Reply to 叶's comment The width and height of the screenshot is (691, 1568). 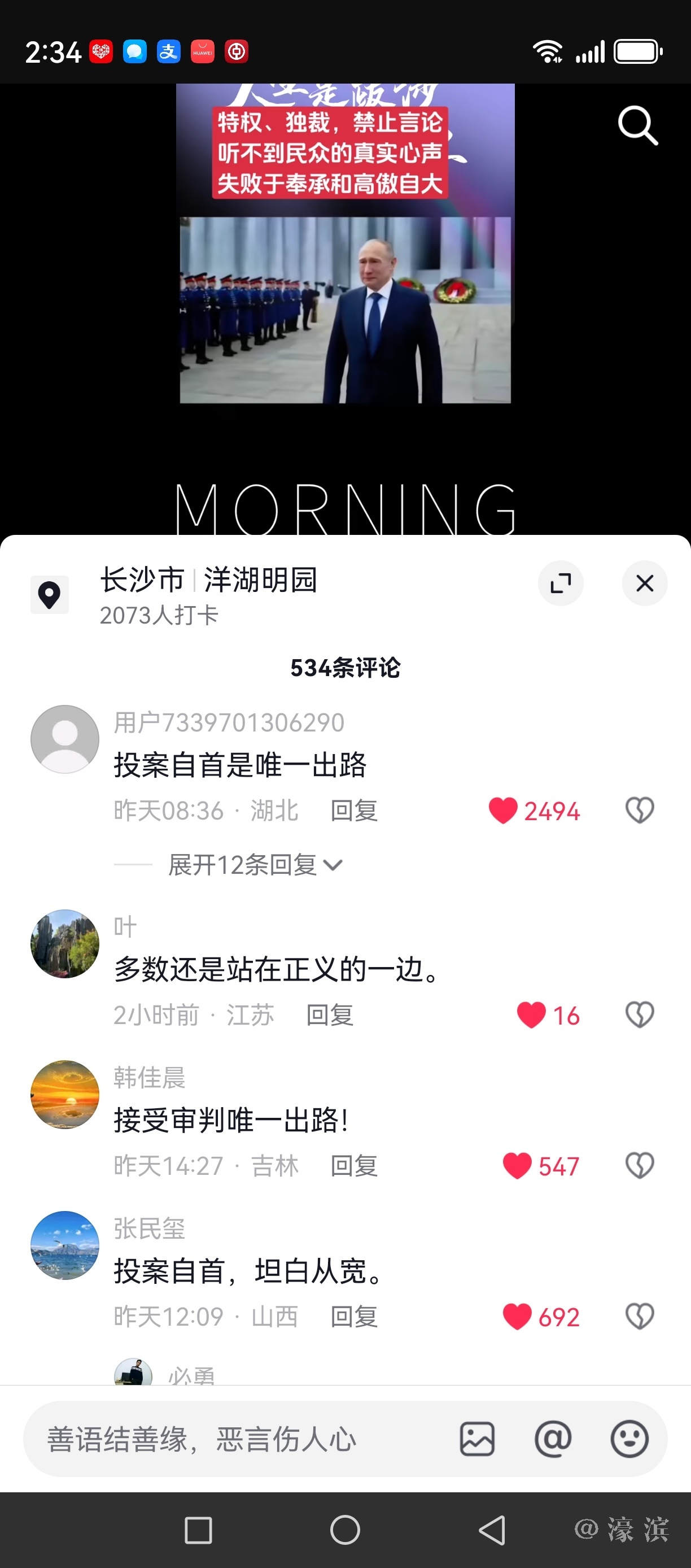329,1016
